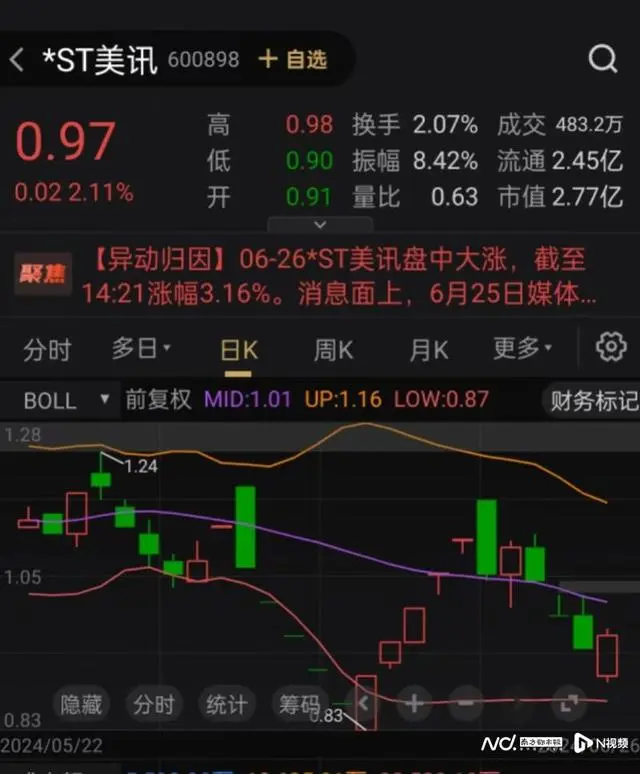Image resolution: width=640 pixels, height=774 pixels.
Task: Switch to the 周K chart tab
Action: point(333,349)
